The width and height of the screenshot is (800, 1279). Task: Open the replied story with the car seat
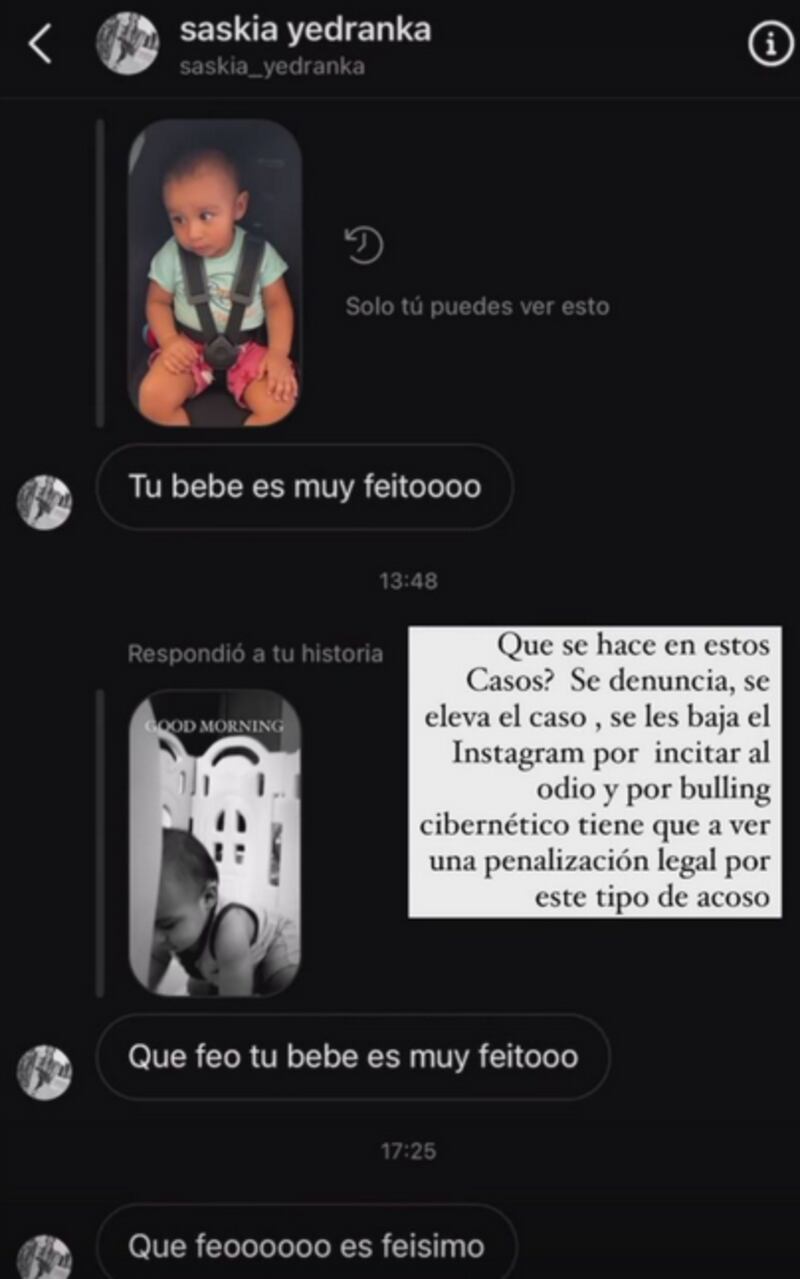click(x=214, y=273)
